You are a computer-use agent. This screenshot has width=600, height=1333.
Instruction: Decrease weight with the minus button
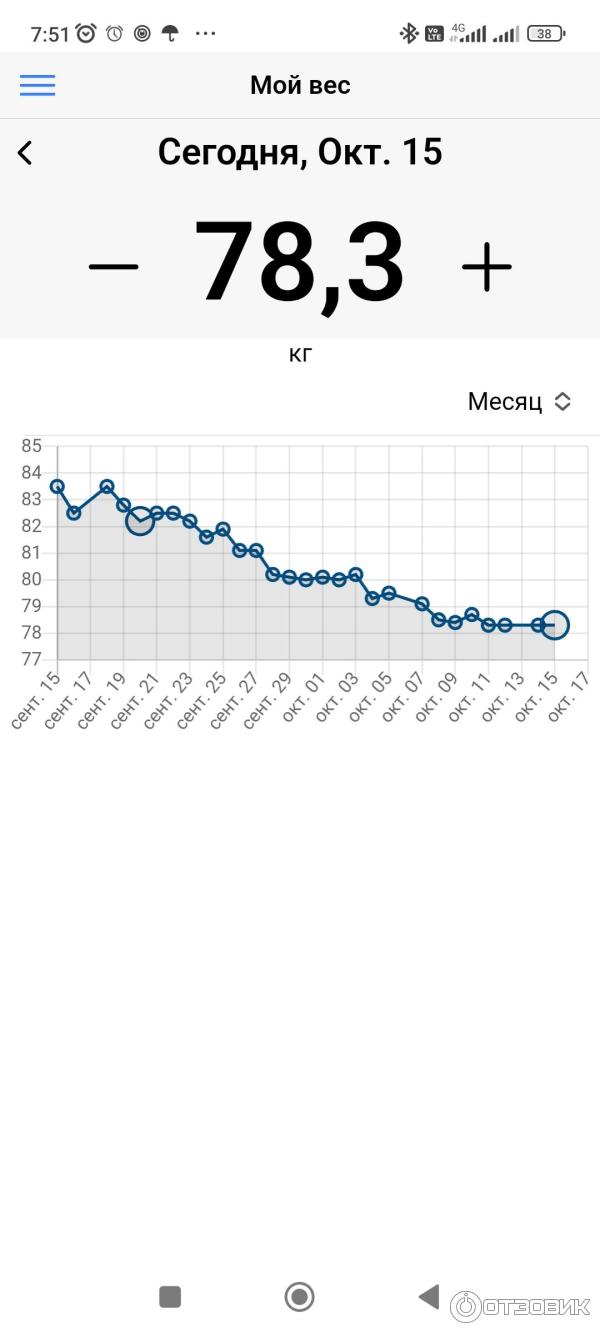pyautogui.click(x=113, y=266)
